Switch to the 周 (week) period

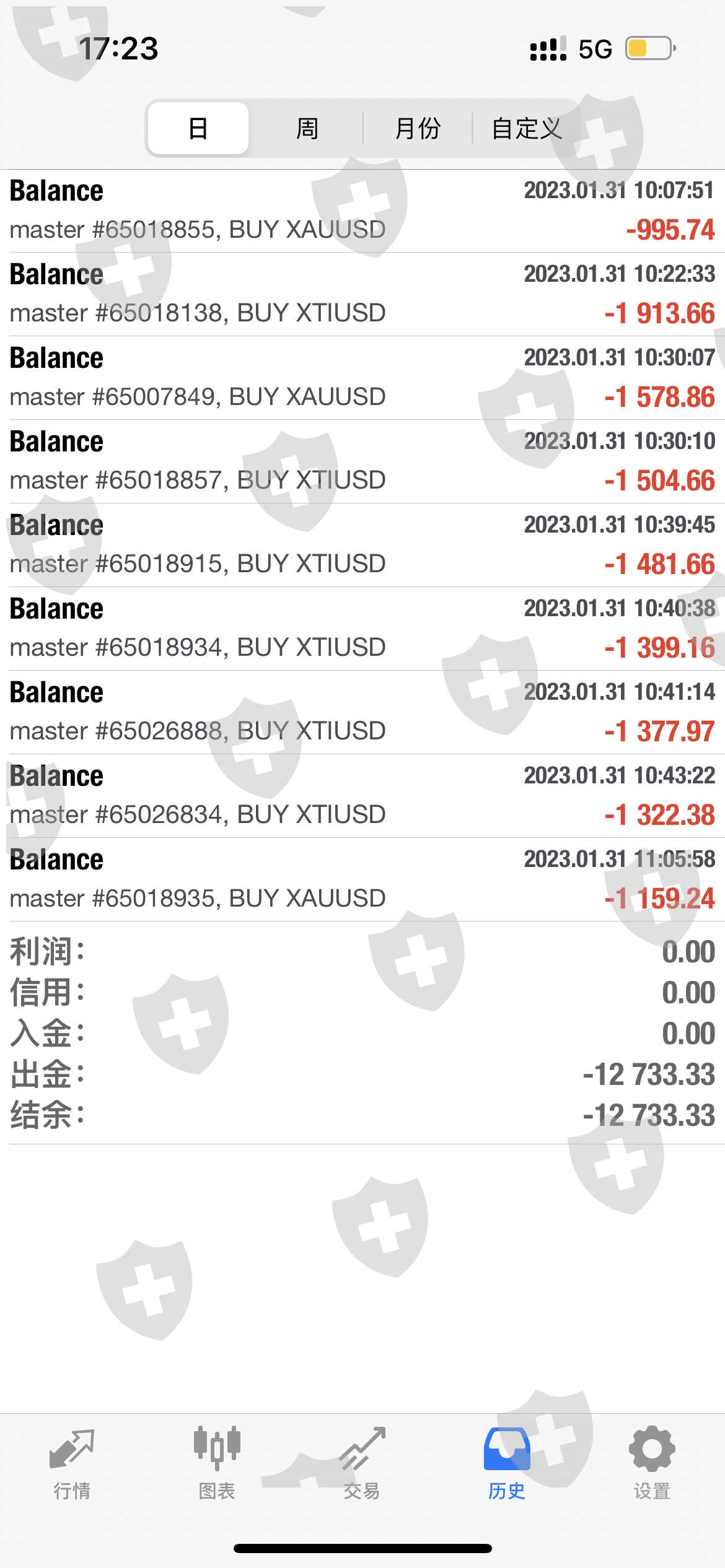pyautogui.click(x=307, y=129)
